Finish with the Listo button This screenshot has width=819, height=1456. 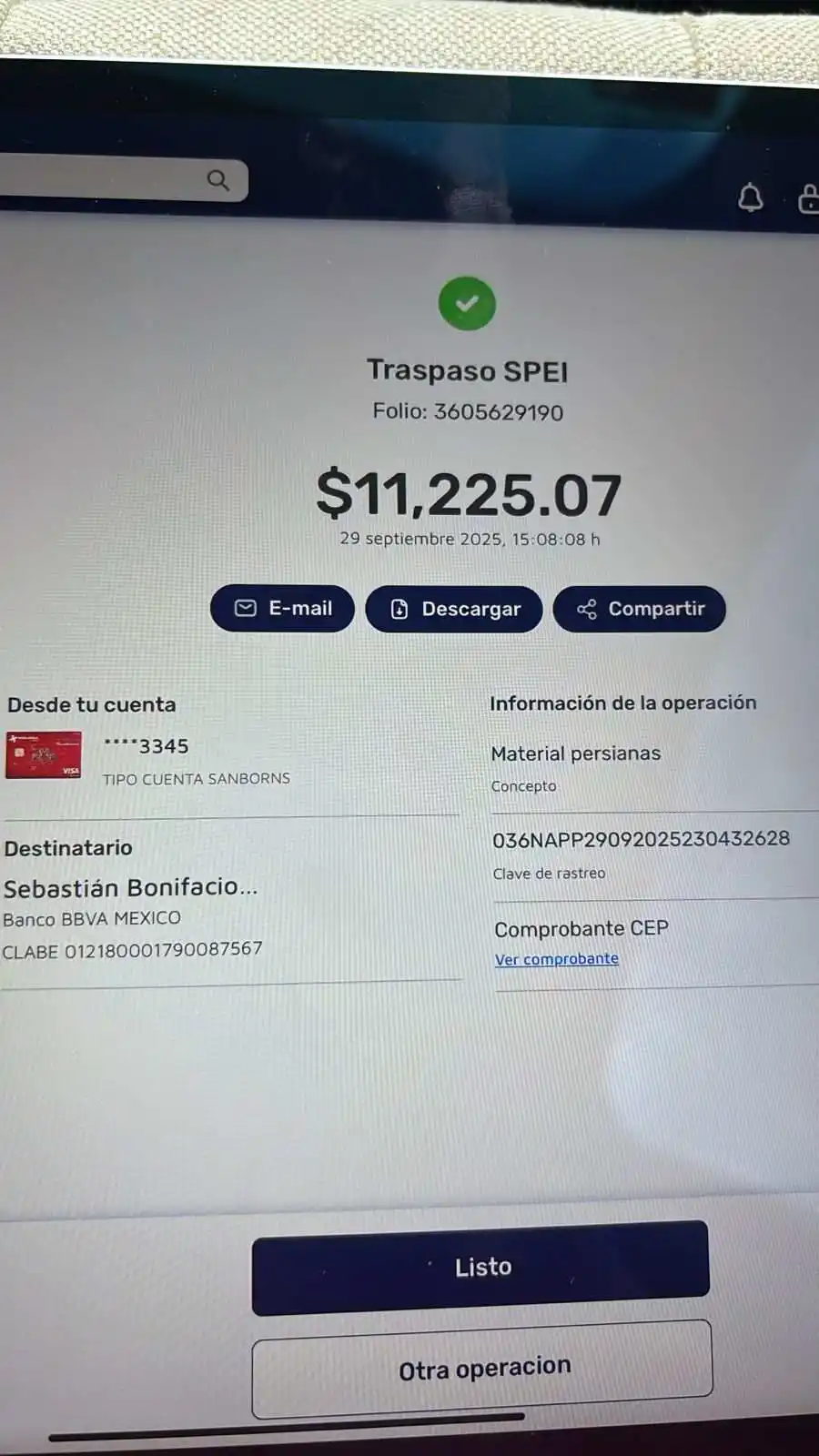pos(480,1267)
